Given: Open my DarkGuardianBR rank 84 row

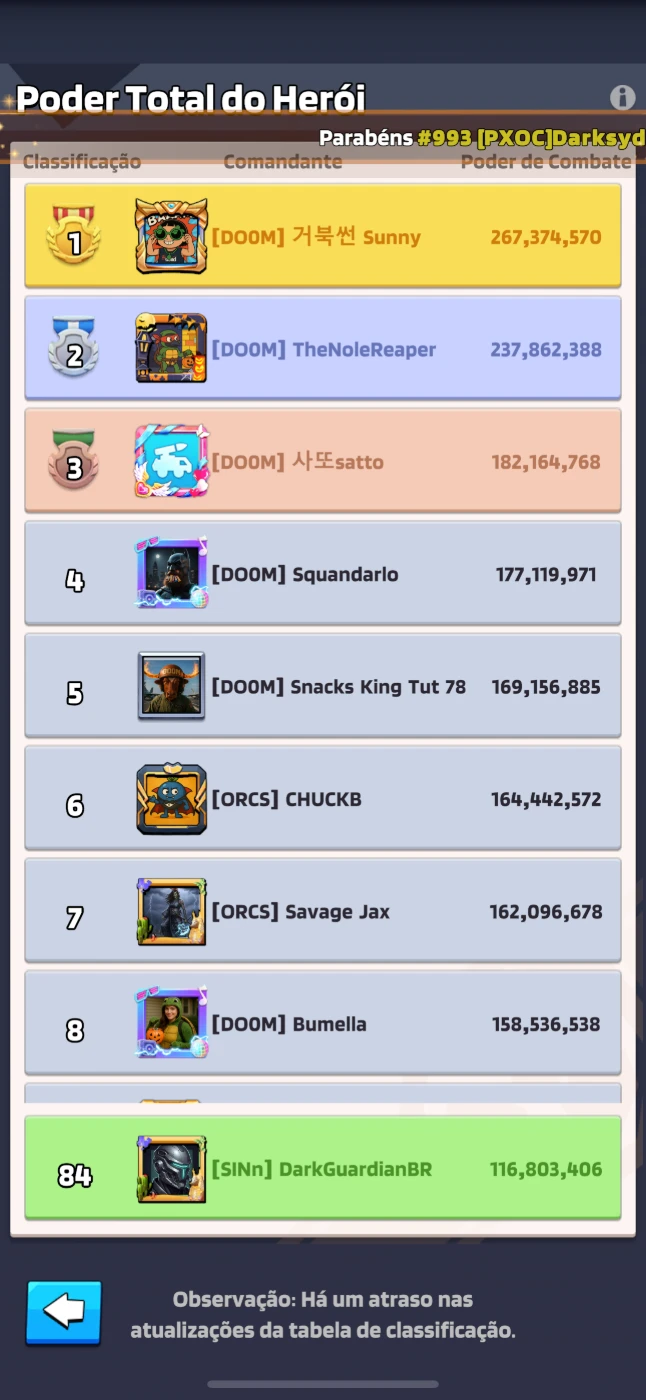Looking at the screenshot, I should (x=322, y=1168).
